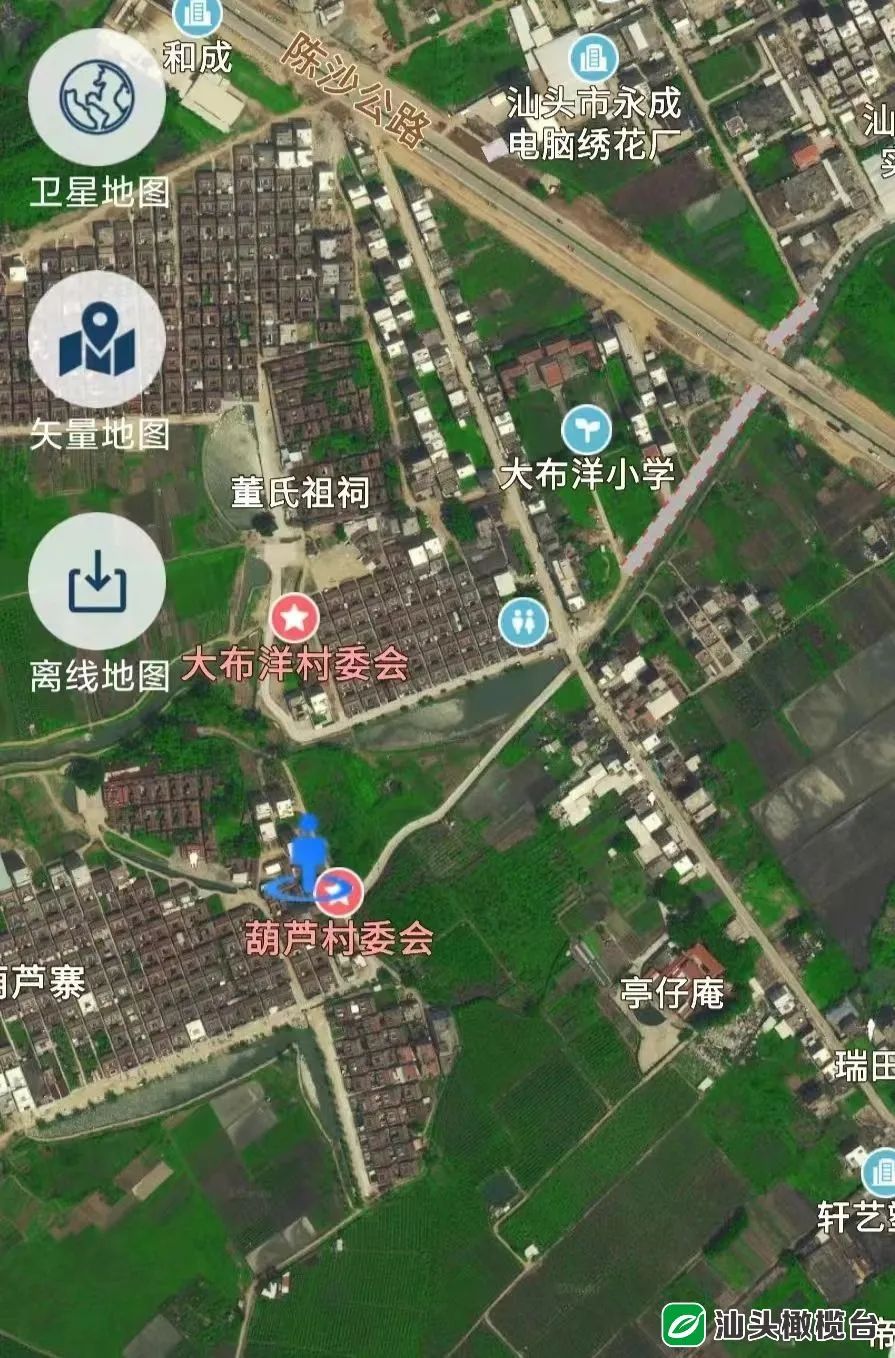
Task: Select the 汕头市永成电脑绣花厂 marker
Action: 594,58
